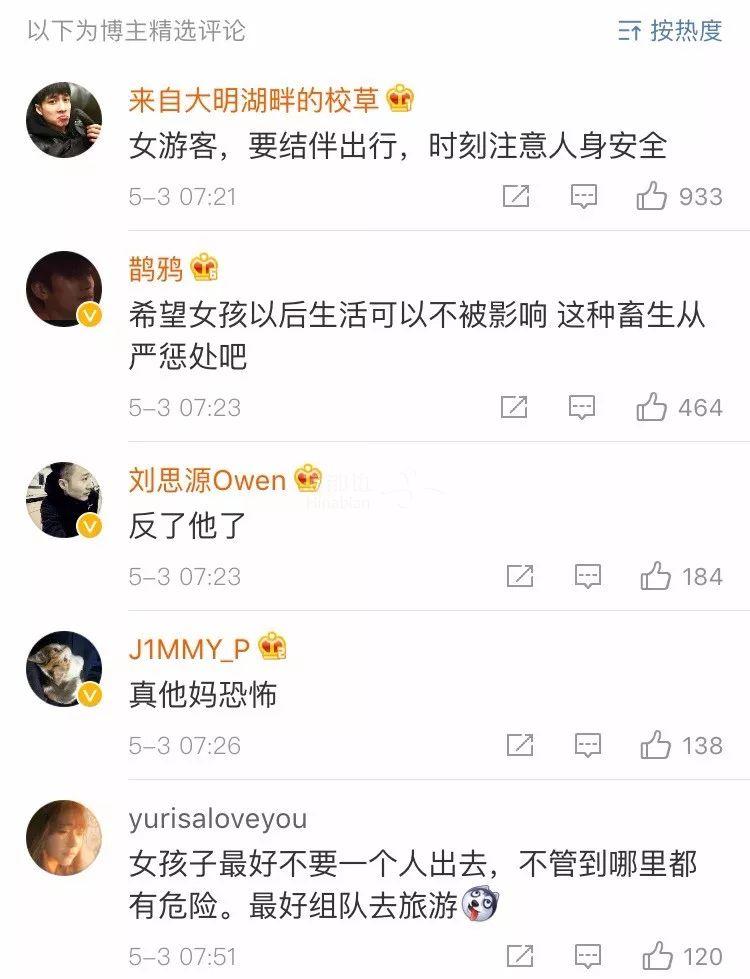
Task: View 鹊鸦's avatar profile
Action: point(64,289)
